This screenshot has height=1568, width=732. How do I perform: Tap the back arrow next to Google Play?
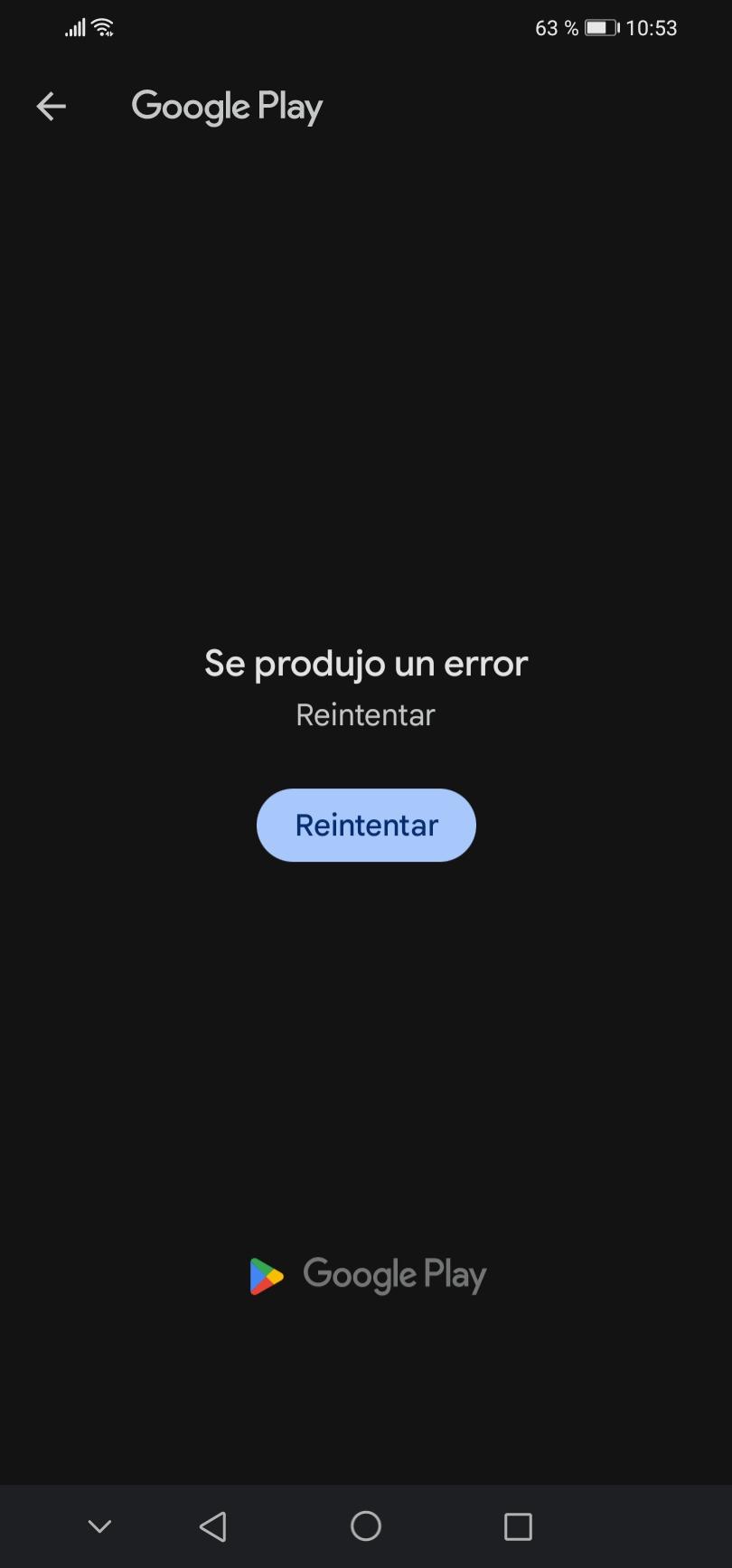pos(51,107)
